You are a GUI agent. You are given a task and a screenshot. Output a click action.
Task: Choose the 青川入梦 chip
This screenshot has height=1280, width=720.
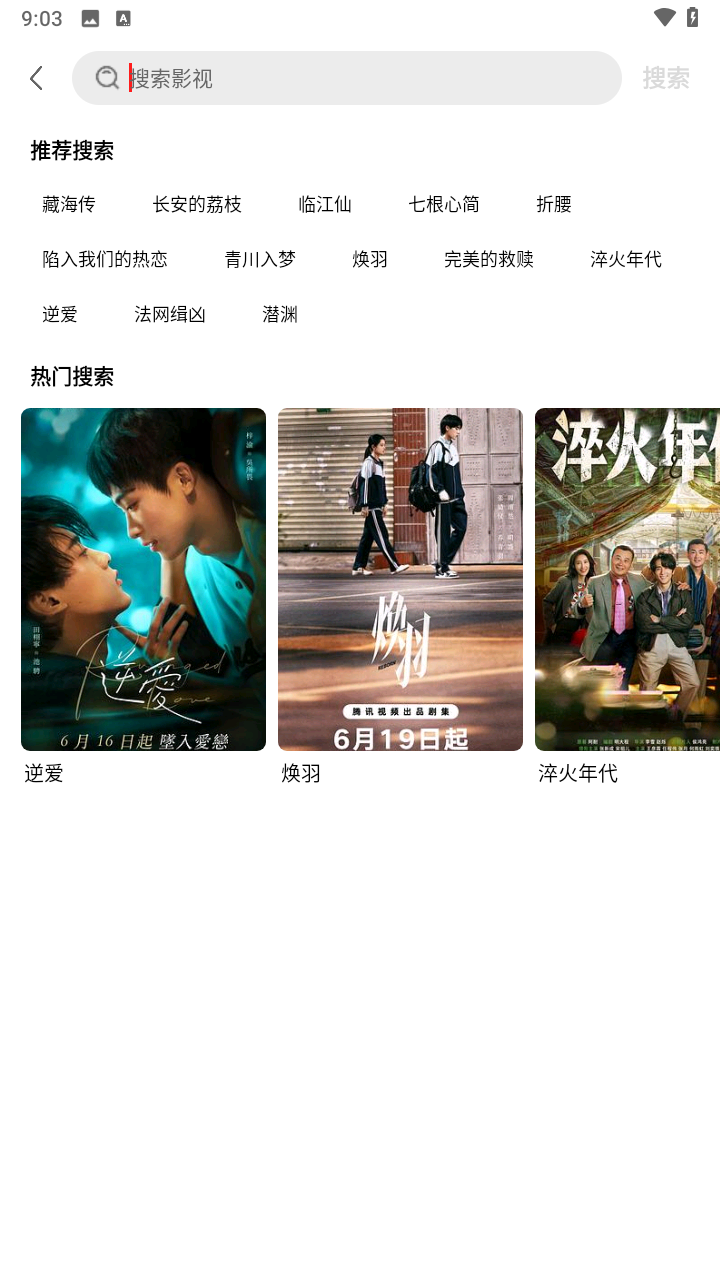click(260, 259)
